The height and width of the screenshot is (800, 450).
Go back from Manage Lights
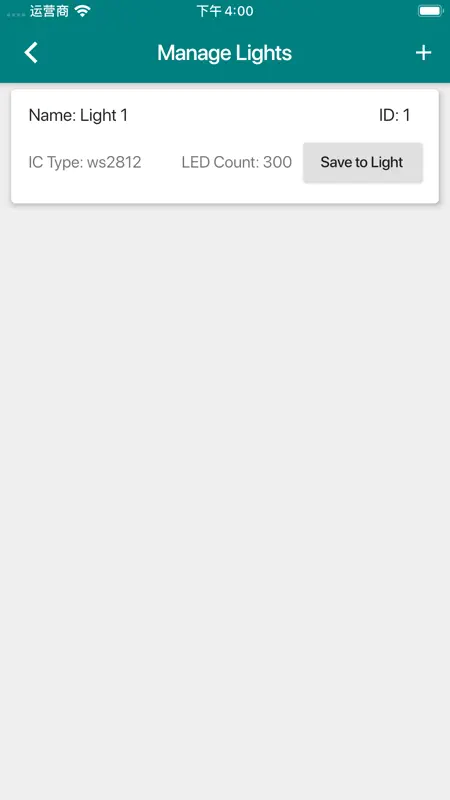tap(31, 53)
